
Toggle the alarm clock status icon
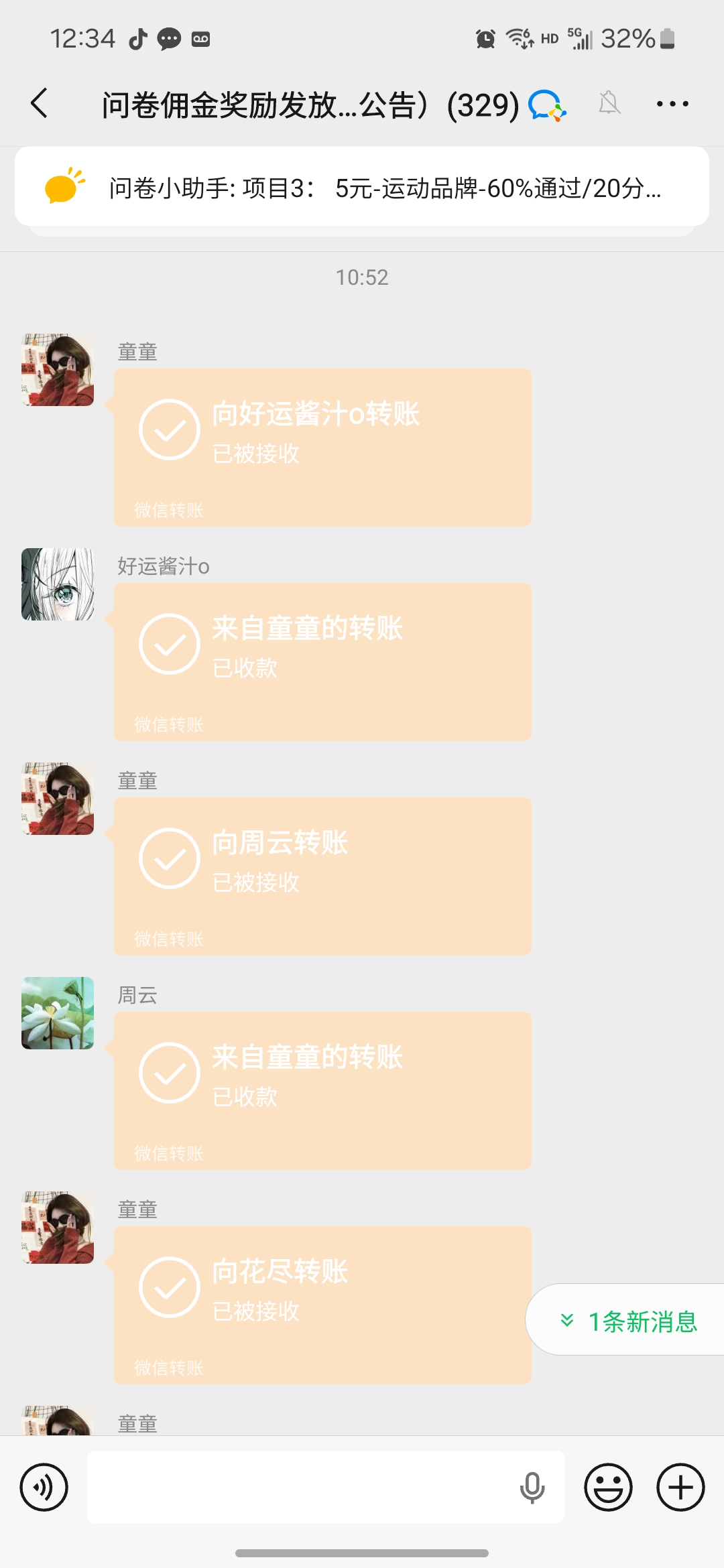tap(484, 39)
